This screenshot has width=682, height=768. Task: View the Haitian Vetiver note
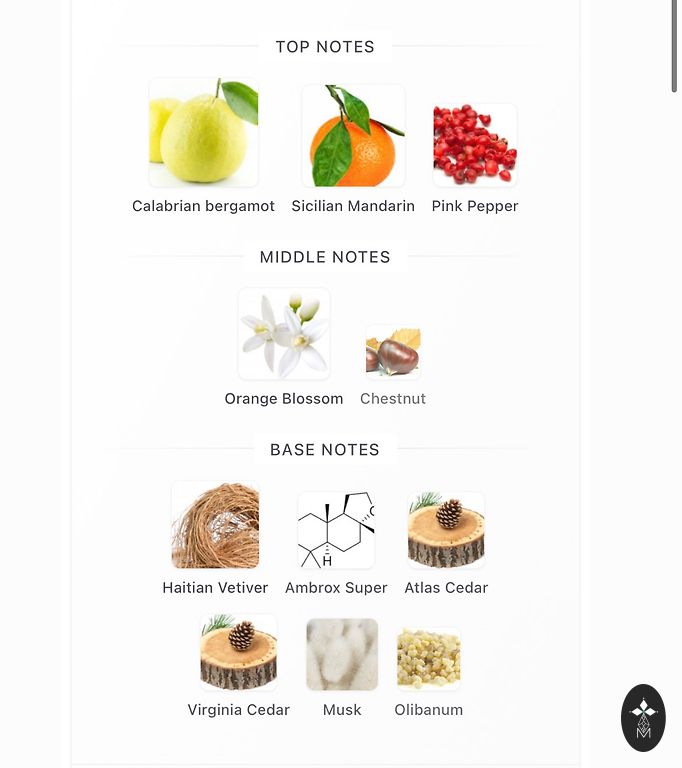tap(215, 525)
